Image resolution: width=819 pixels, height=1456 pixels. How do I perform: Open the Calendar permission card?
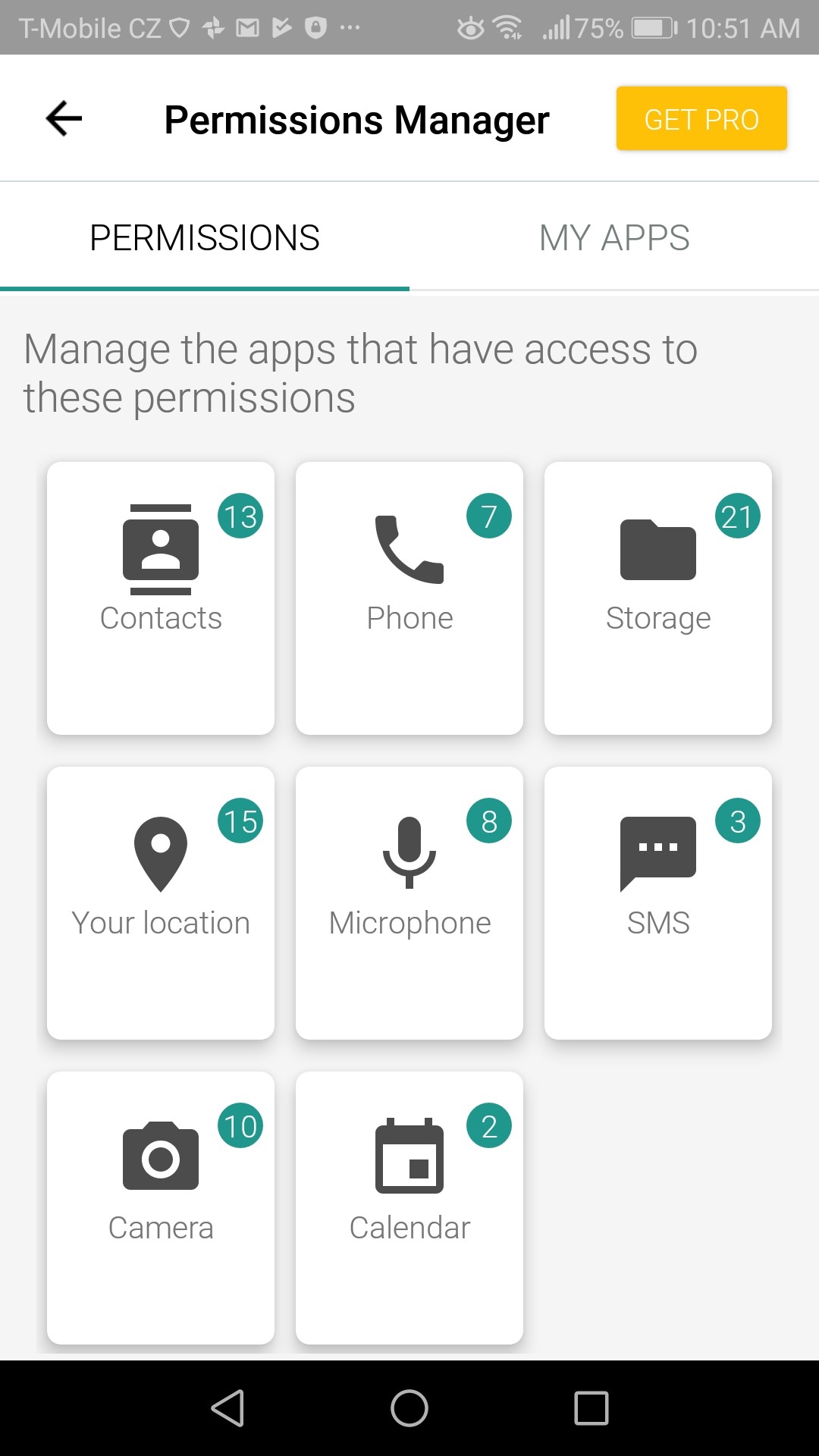[409, 1207]
